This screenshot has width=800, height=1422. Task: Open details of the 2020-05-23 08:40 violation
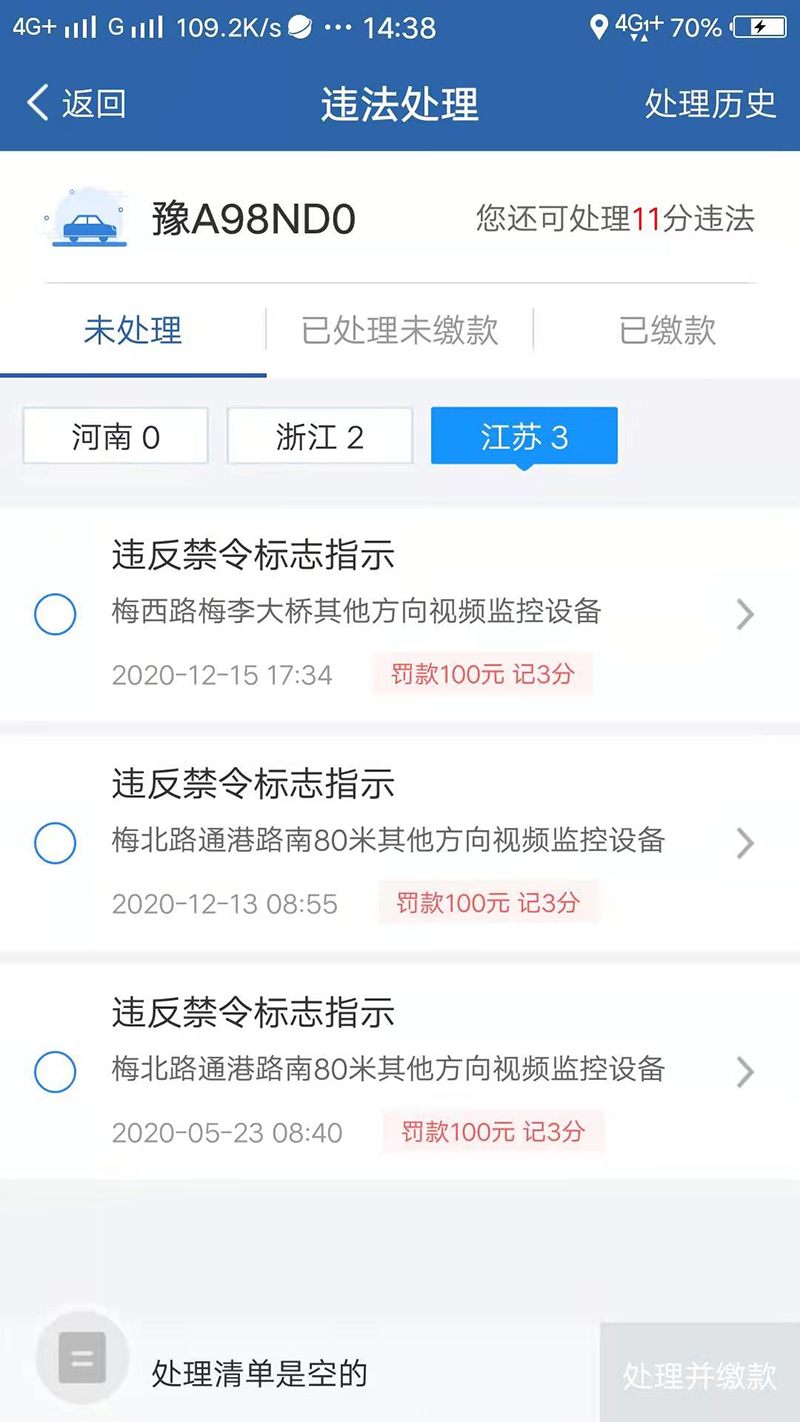(744, 1072)
